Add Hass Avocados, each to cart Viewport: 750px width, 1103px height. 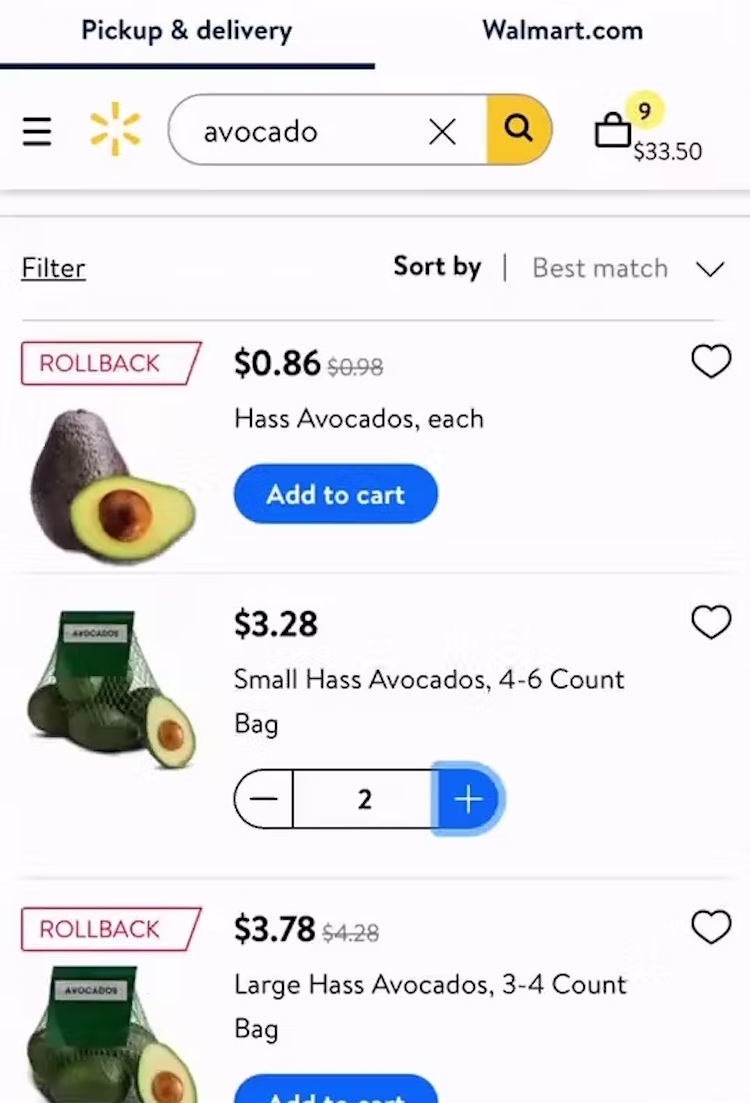coord(336,494)
